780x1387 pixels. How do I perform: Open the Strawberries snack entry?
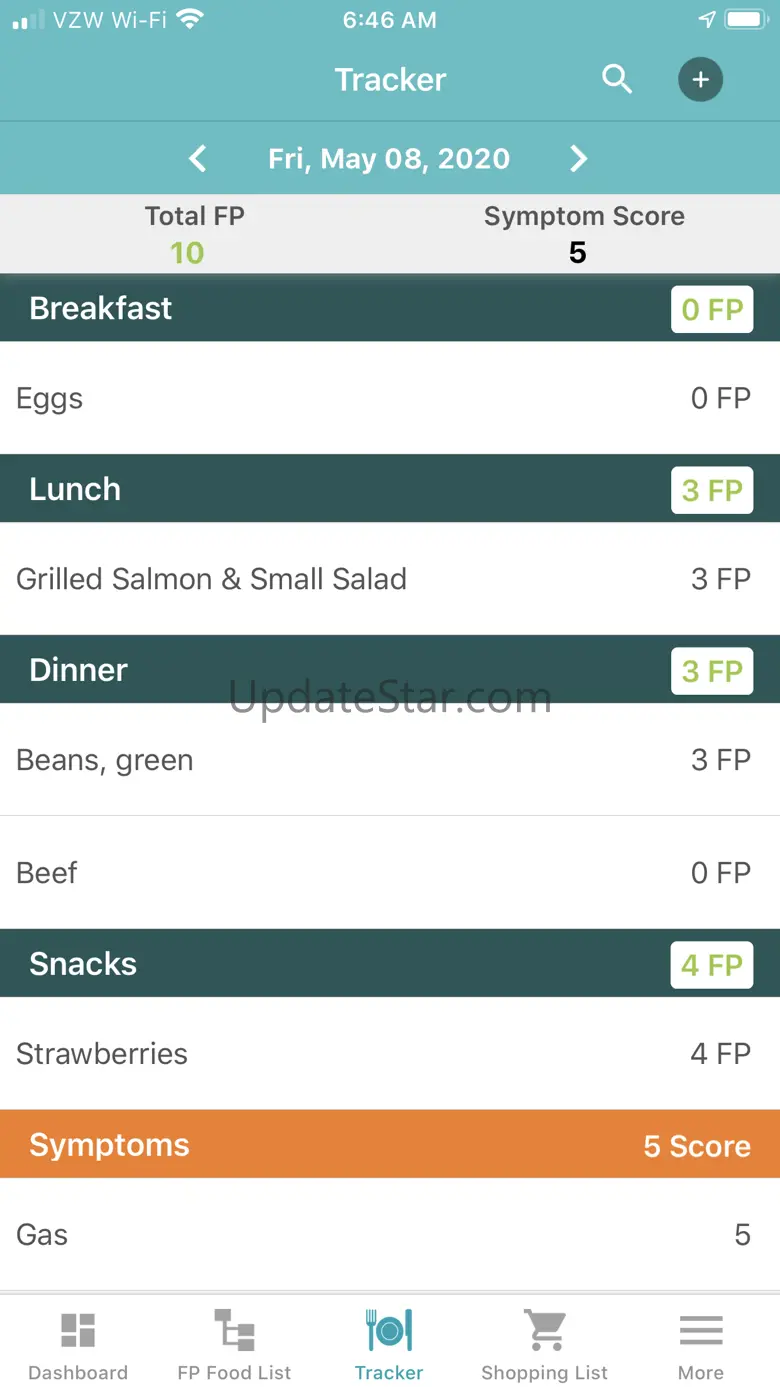(x=390, y=1053)
